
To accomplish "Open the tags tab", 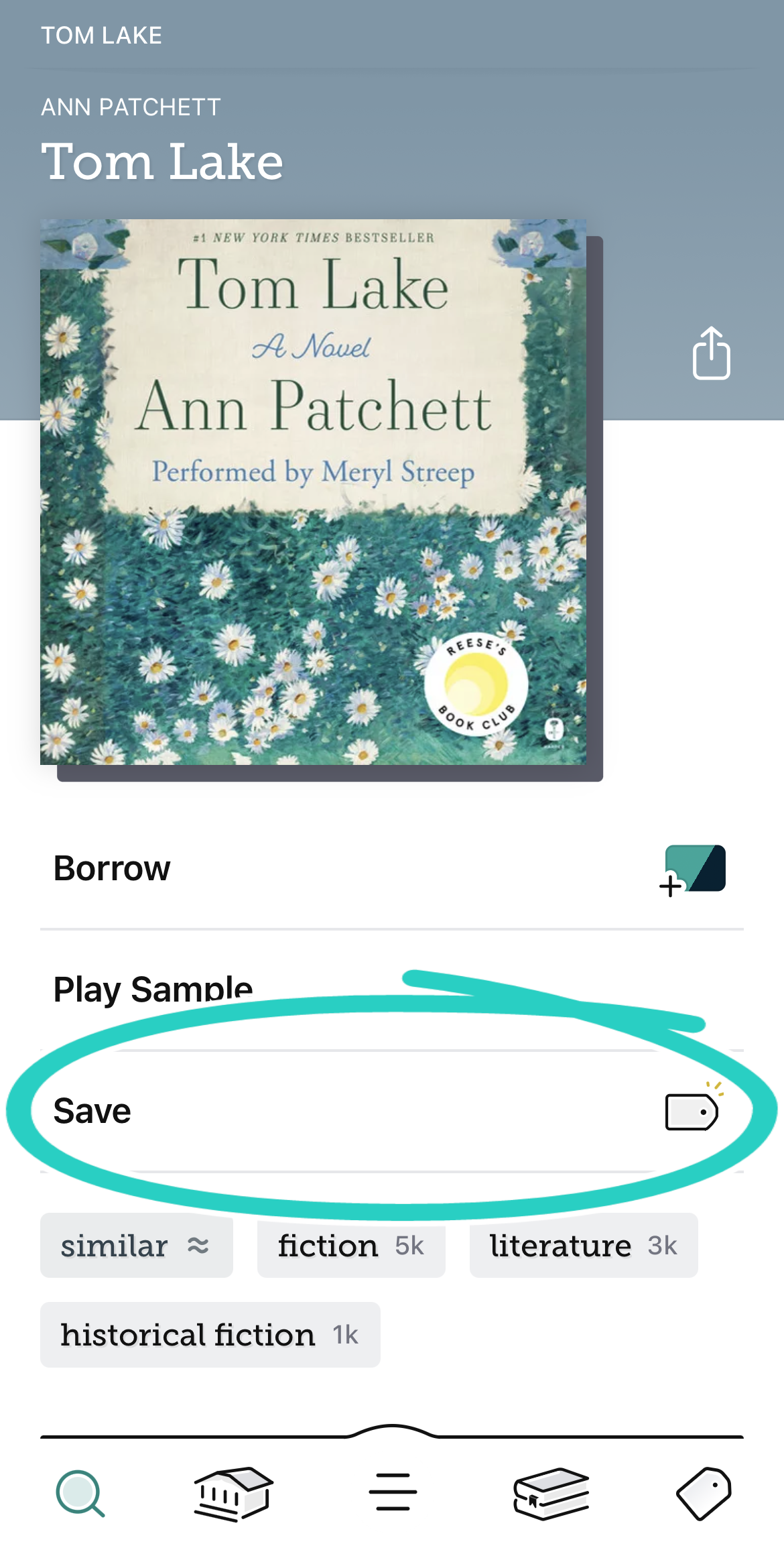I will point(704,1493).
